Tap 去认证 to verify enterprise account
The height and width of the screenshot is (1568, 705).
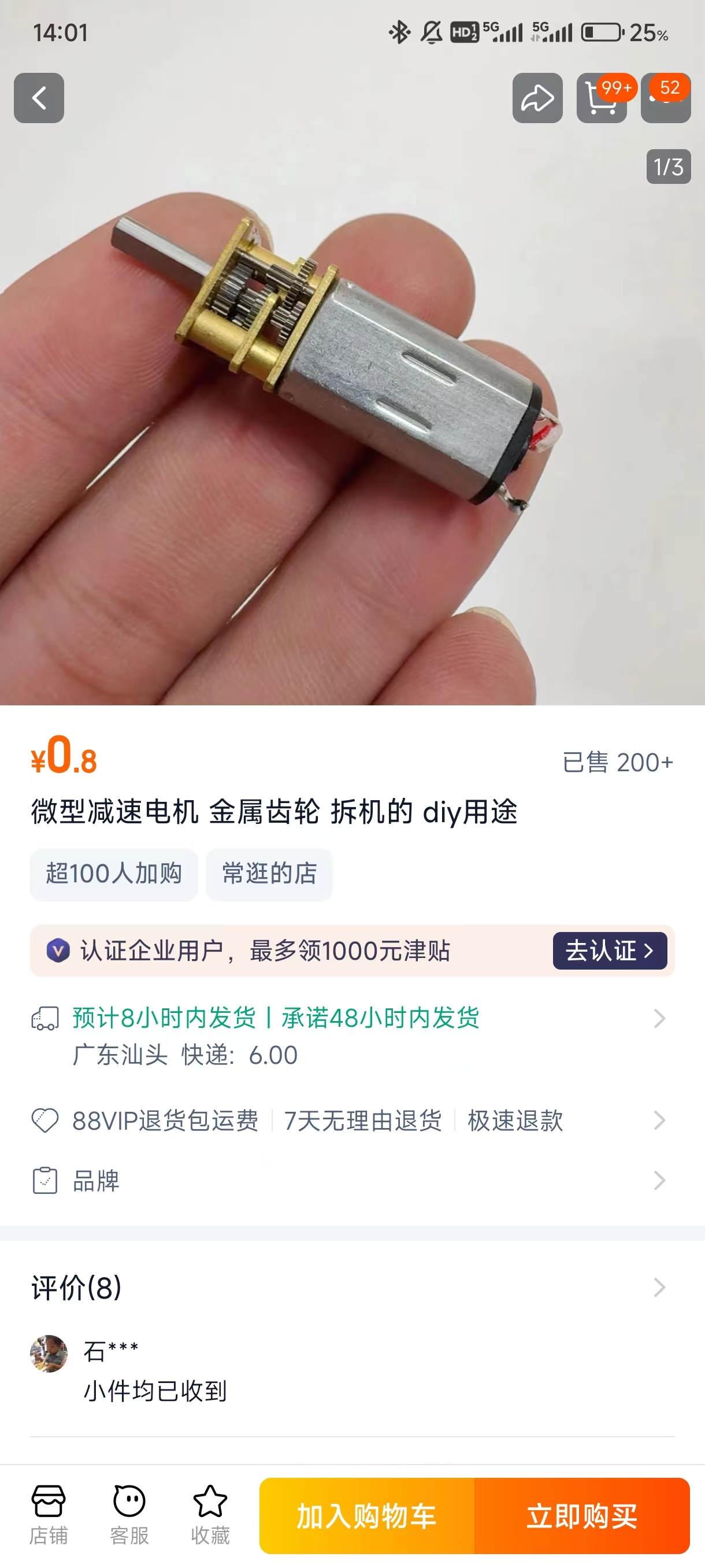pyautogui.click(x=610, y=950)
